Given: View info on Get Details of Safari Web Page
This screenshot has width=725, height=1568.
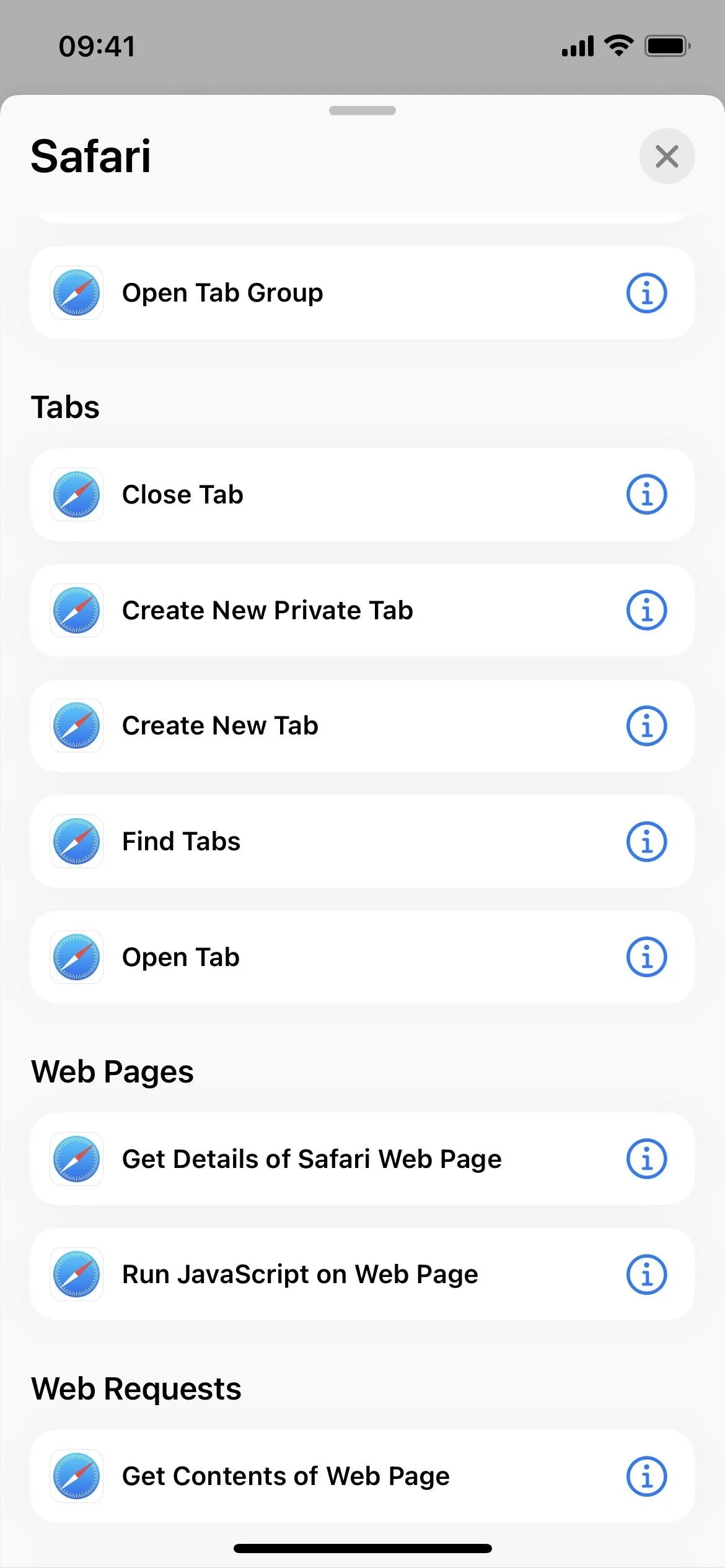Looking at the screenshot, I should (646, 1159).
